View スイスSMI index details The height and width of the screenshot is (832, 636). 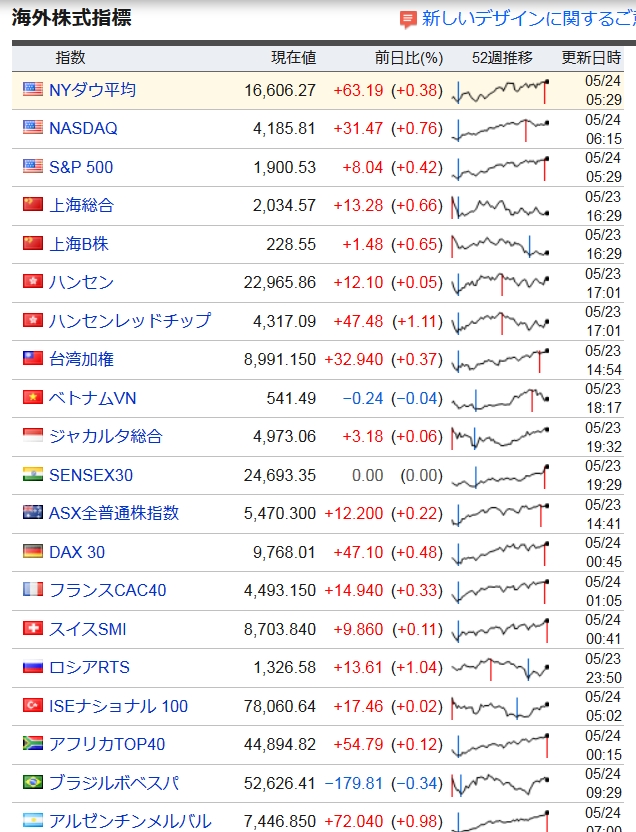tap(87, 629)
